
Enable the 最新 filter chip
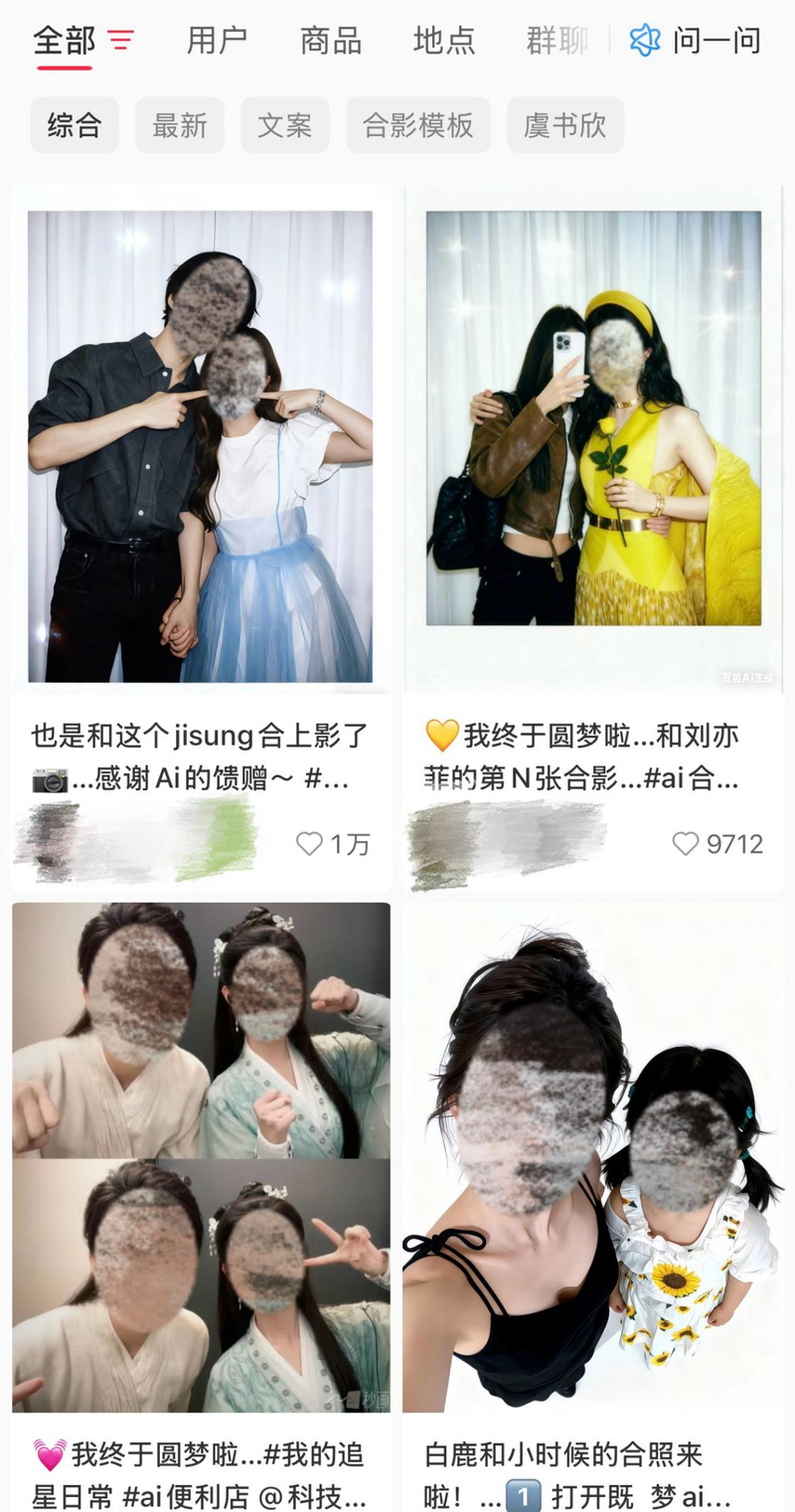(179, 125)
